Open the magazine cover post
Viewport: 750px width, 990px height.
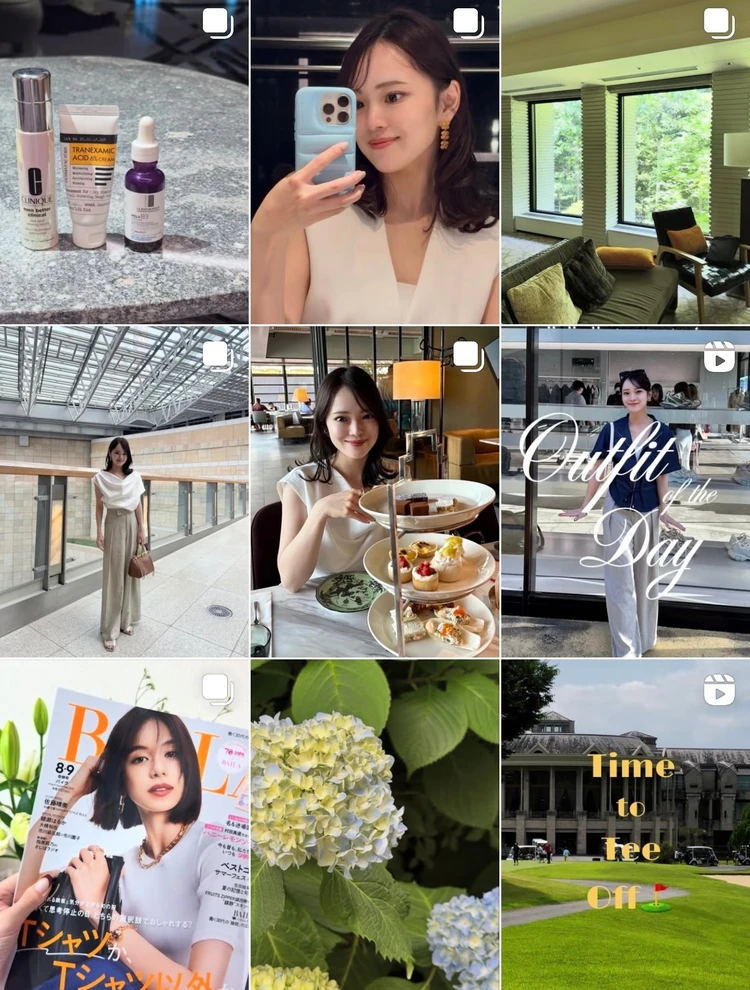point(124,825)
